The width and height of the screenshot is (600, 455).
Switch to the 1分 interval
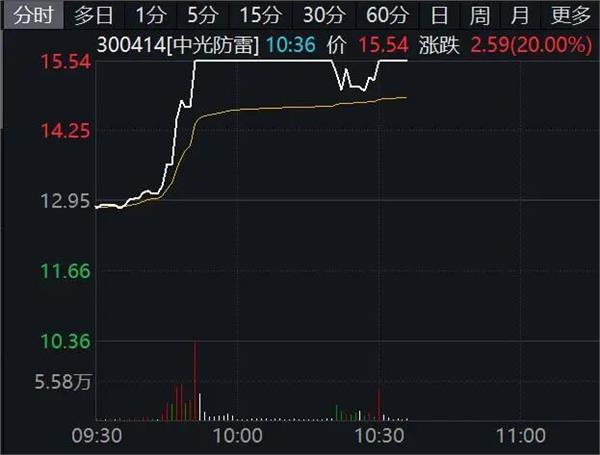click(151, 15)
